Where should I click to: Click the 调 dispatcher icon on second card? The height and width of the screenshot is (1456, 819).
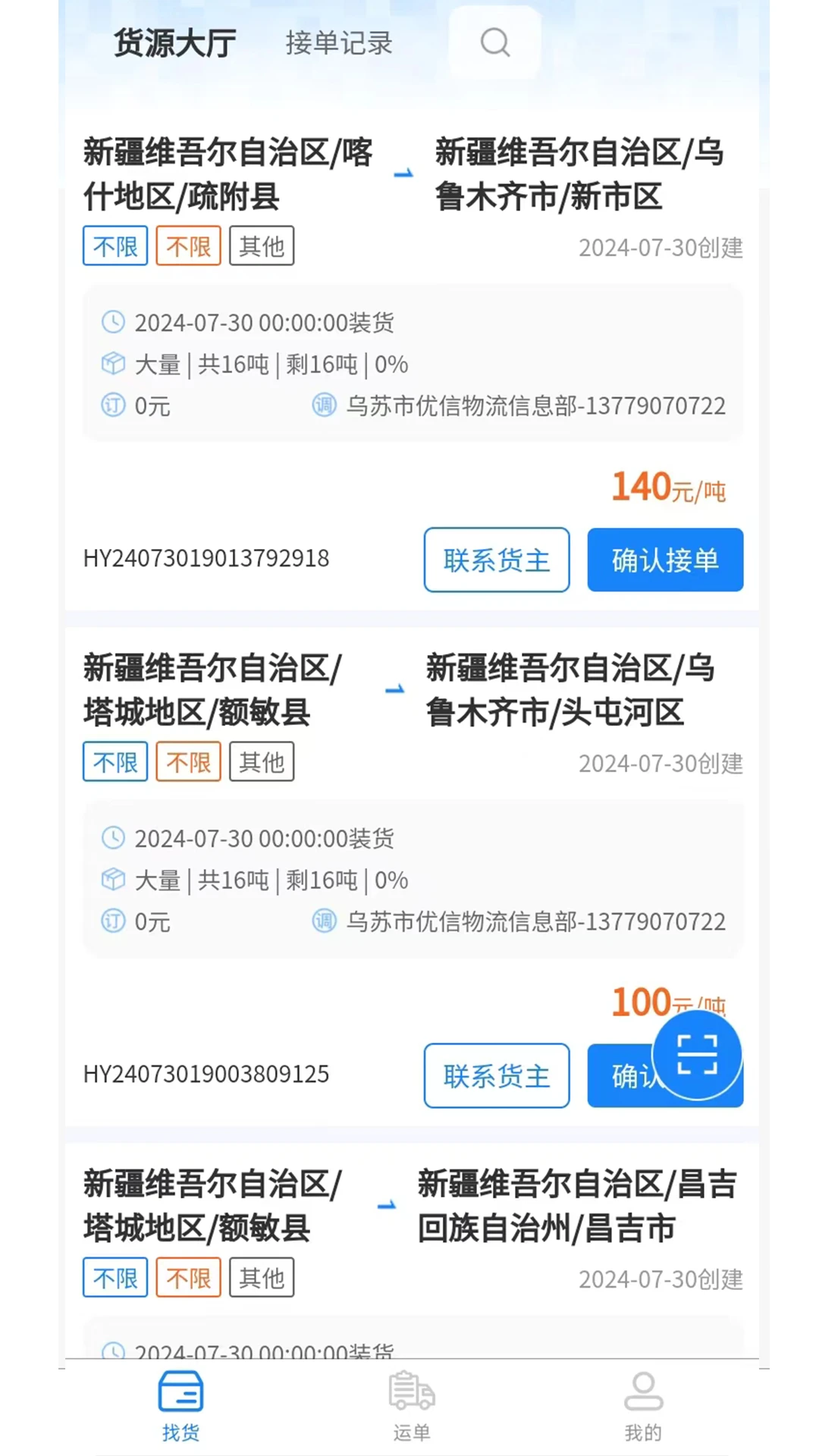325,921
